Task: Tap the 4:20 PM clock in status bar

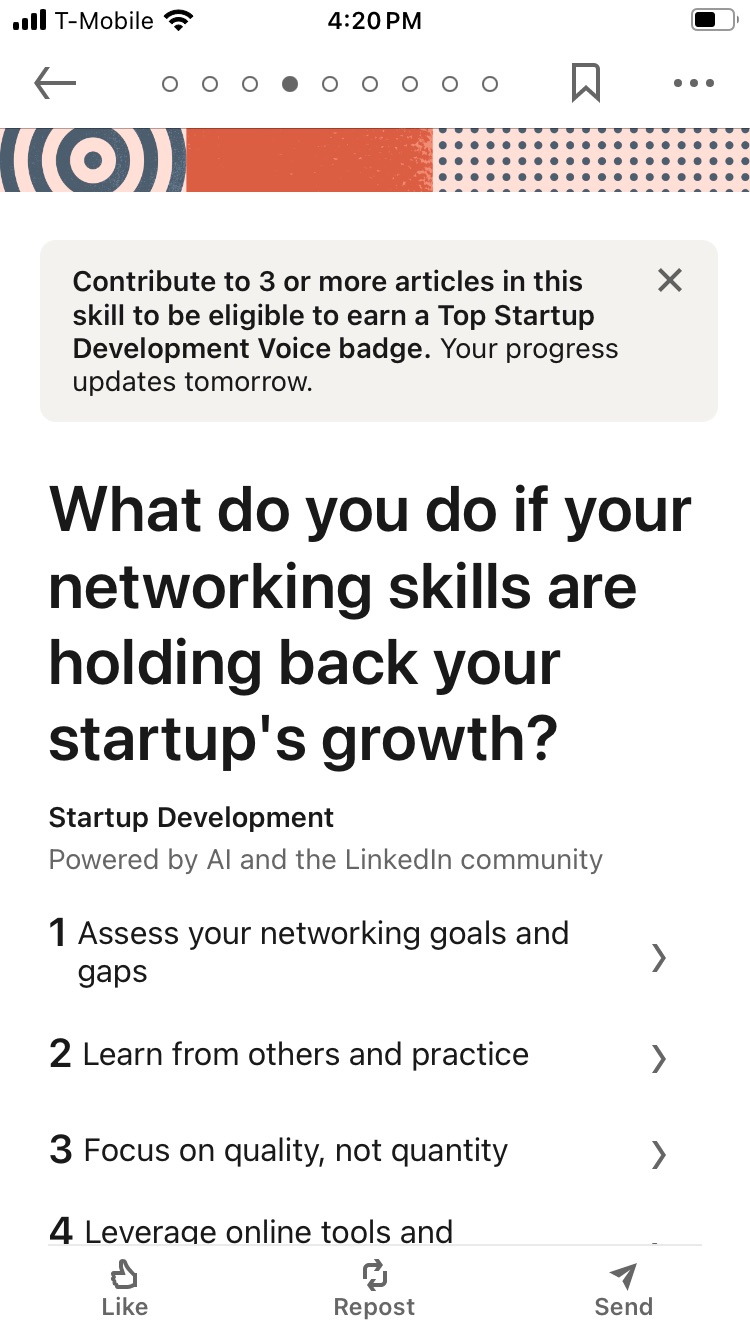Action: point(375,19)
